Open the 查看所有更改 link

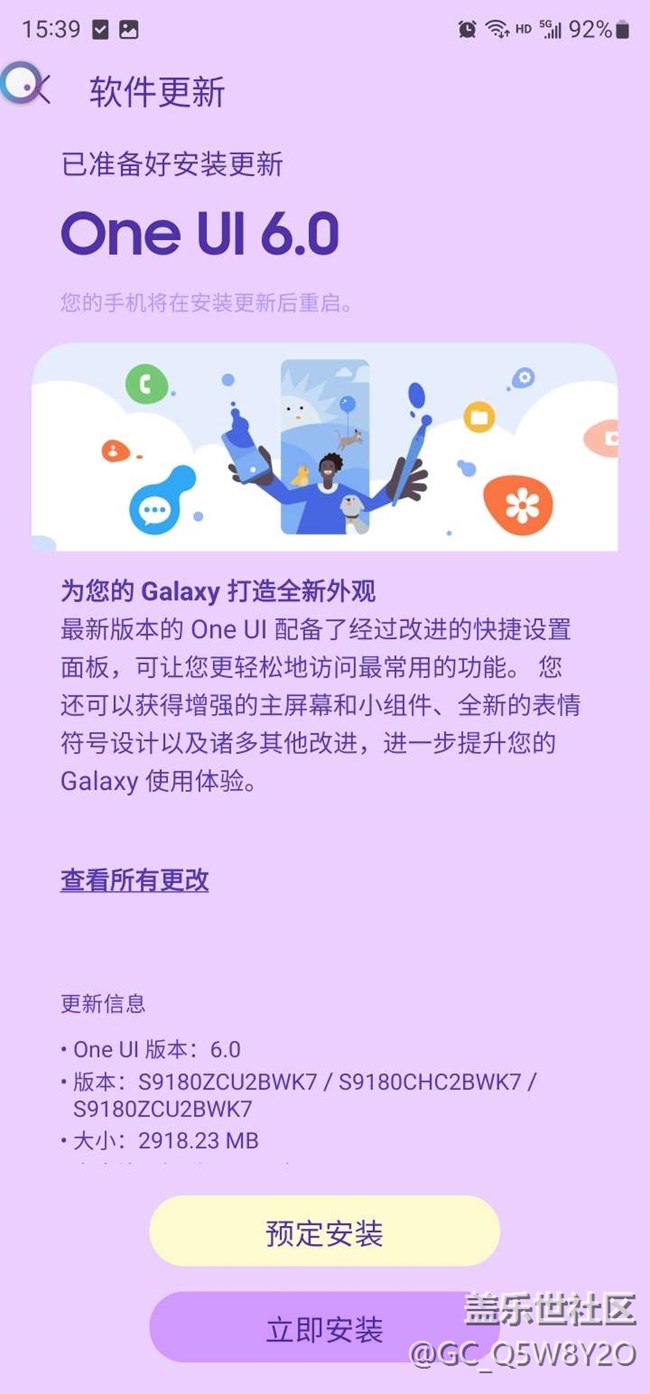pos(135,880)
